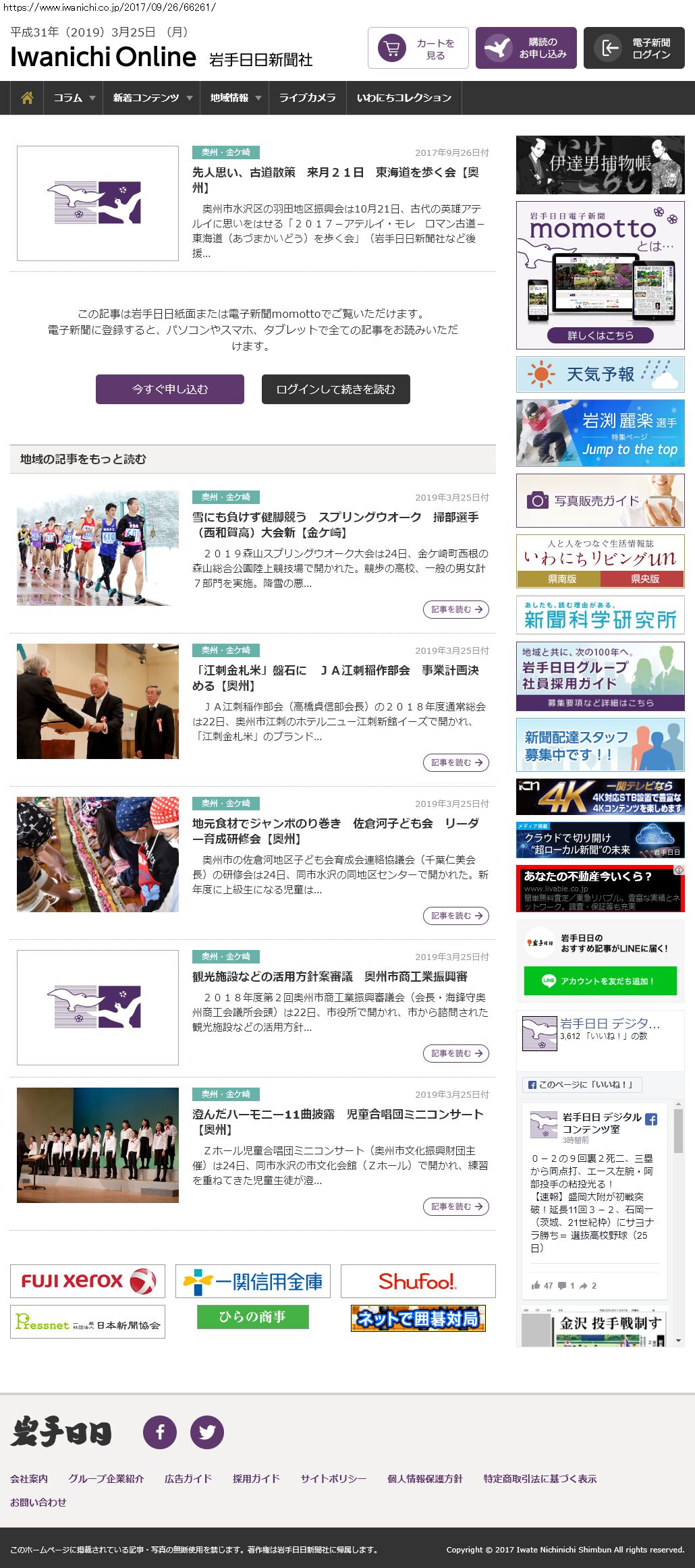This screenshot has width=695, height=1568.
Task: Open いわにちコレクション page
Action: point(404,98)
